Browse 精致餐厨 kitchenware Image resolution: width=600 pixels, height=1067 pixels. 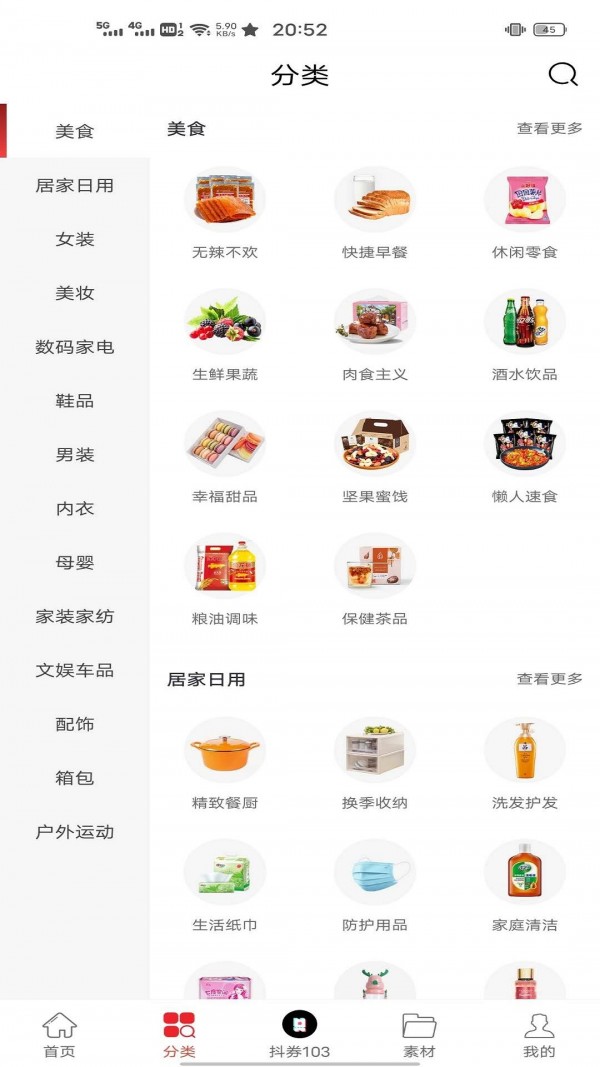point(225,763)
